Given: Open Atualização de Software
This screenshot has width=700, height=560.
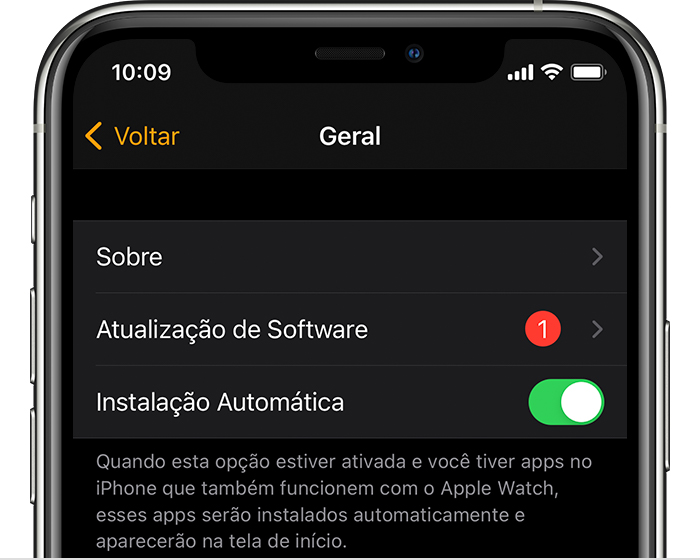Looking at the screenshot, I should [350, 330].
